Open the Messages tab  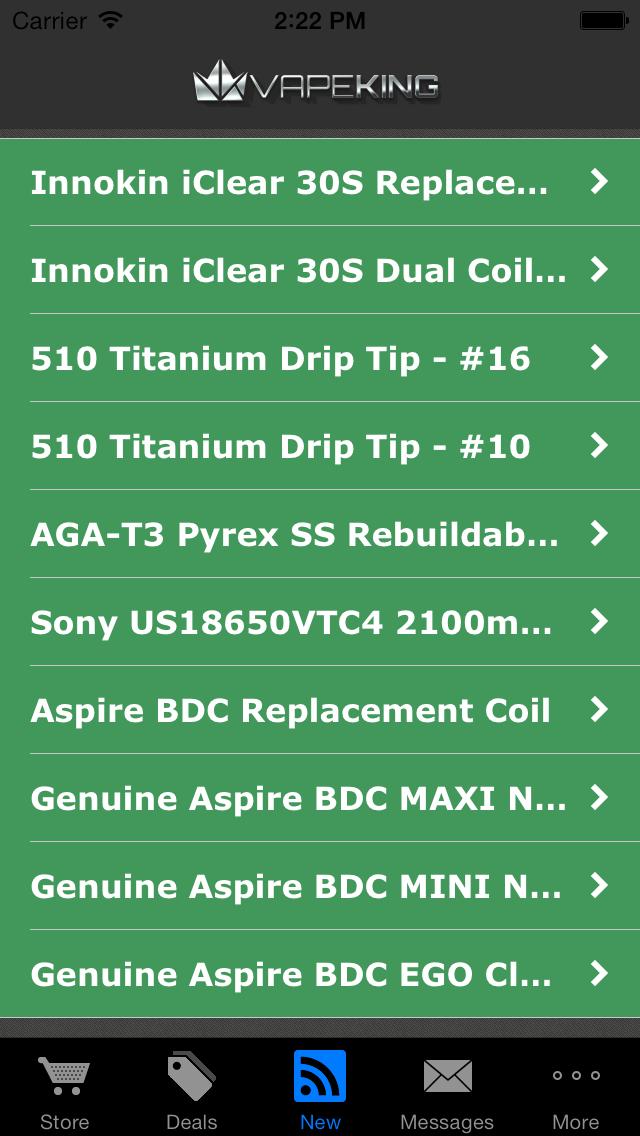[x=447, y=1090]
